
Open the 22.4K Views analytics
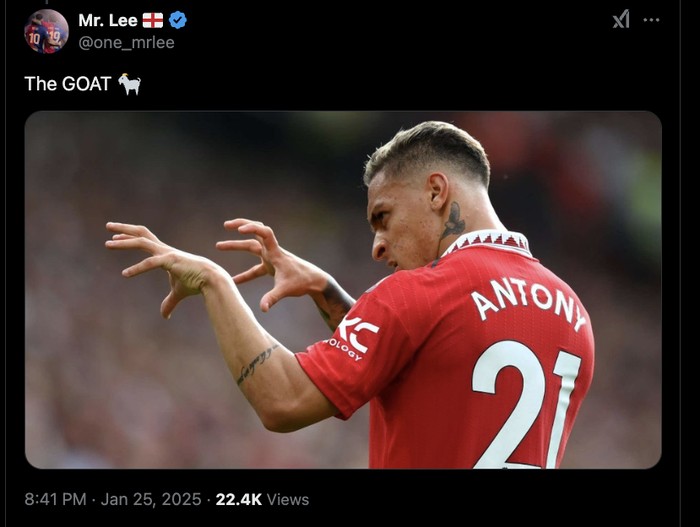click(x=262, y=499)
